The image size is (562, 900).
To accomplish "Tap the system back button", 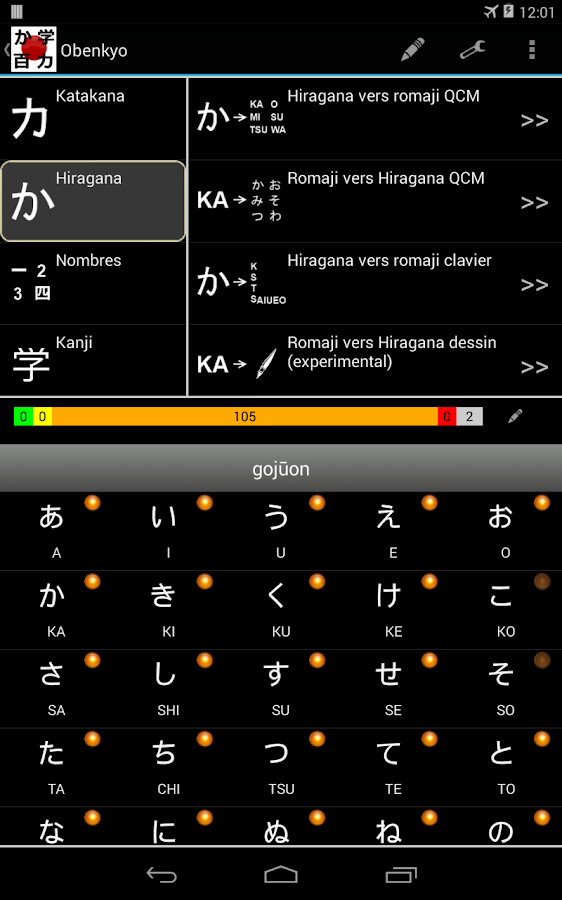I will (x=161, y=874).
